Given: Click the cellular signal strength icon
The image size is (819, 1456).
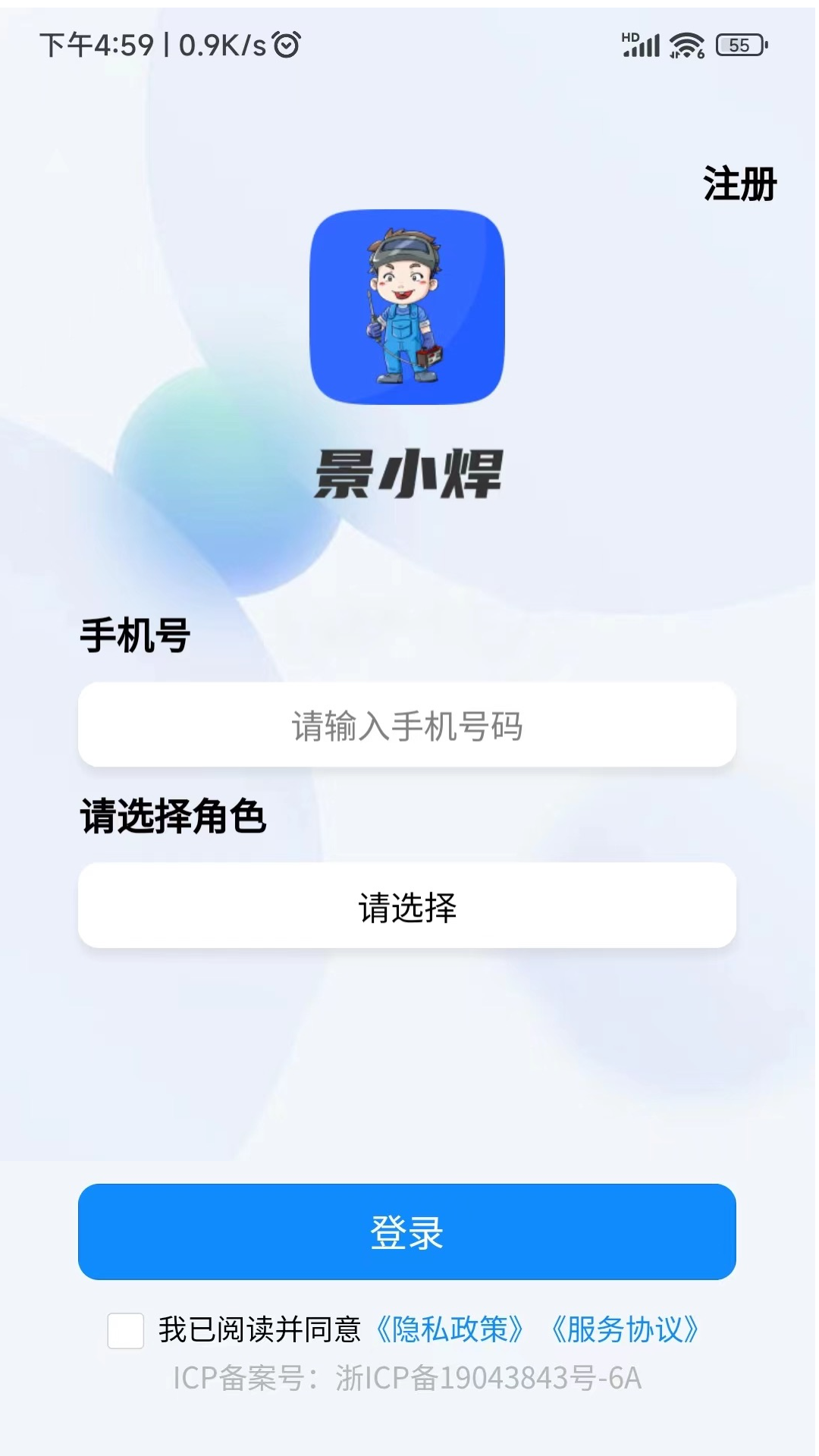Looking at the screenshot, I should (641, 47).
